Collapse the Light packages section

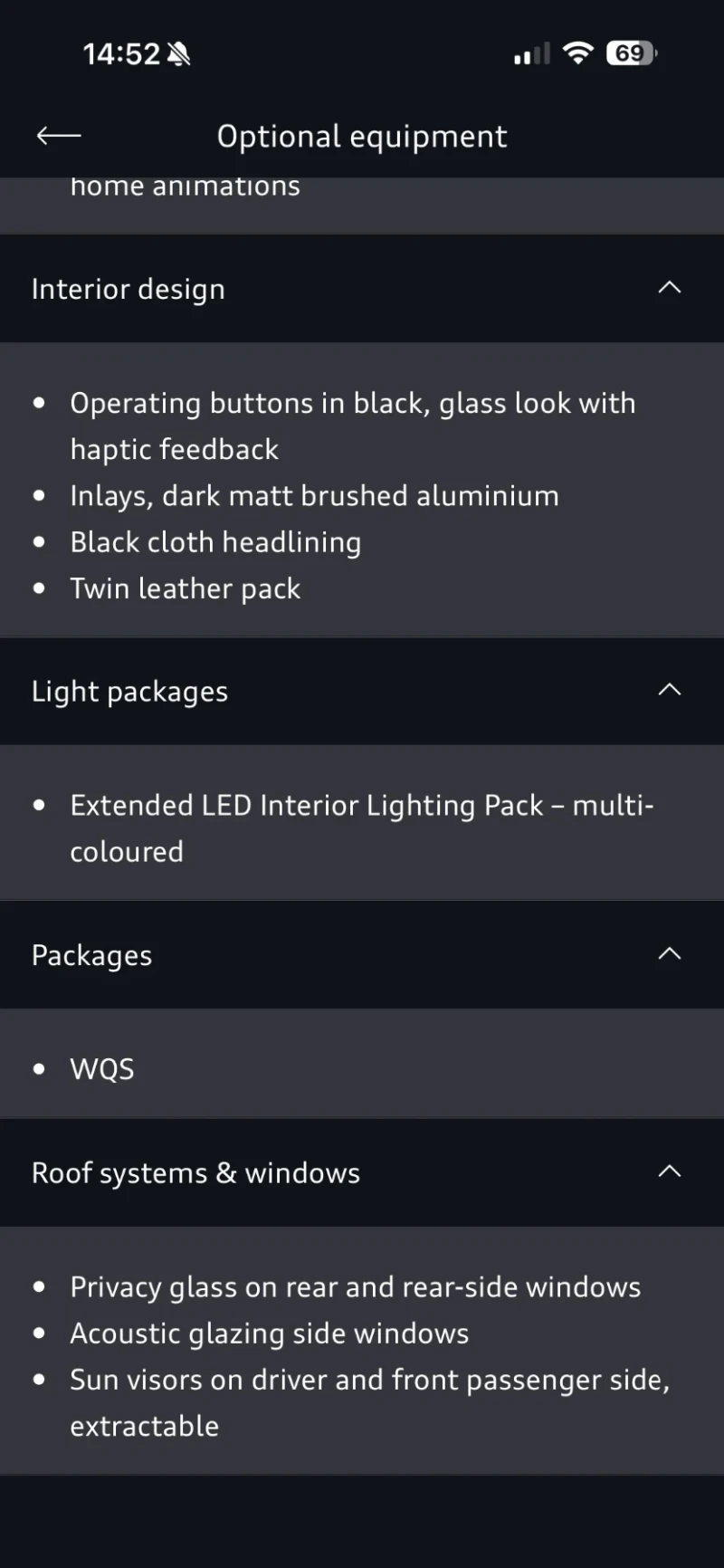pos(669,690)
